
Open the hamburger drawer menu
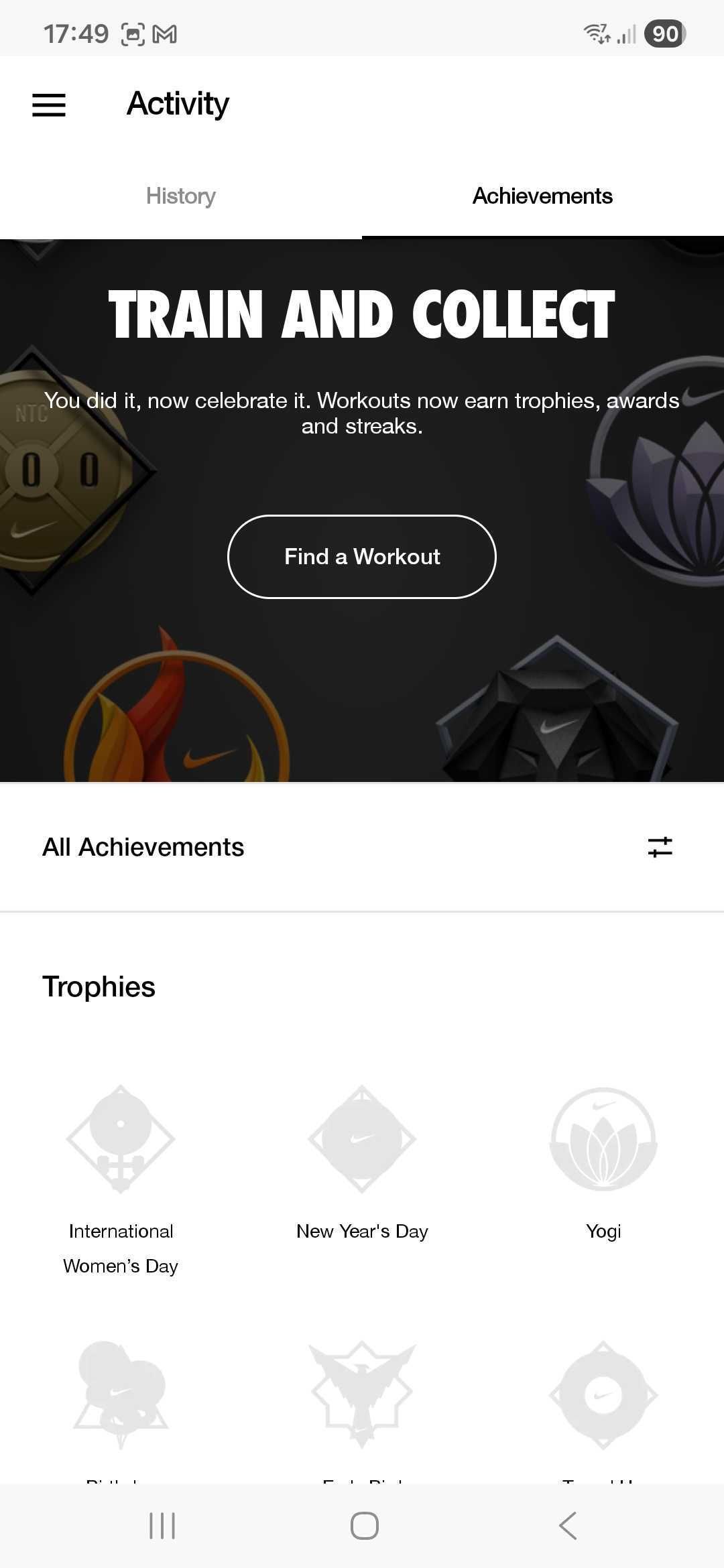[49, 105]
